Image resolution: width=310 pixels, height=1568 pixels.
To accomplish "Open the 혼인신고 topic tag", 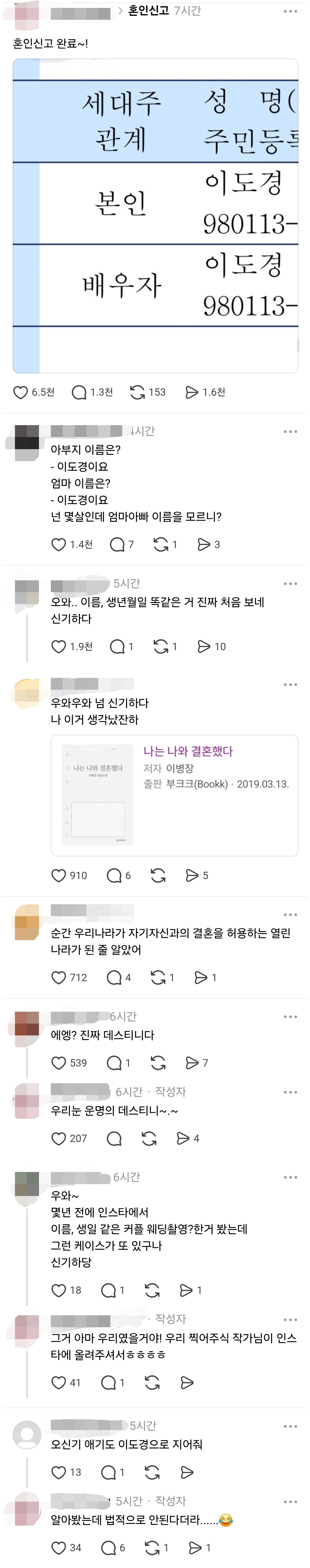I will pyautogui.click(x=148, y=11).
